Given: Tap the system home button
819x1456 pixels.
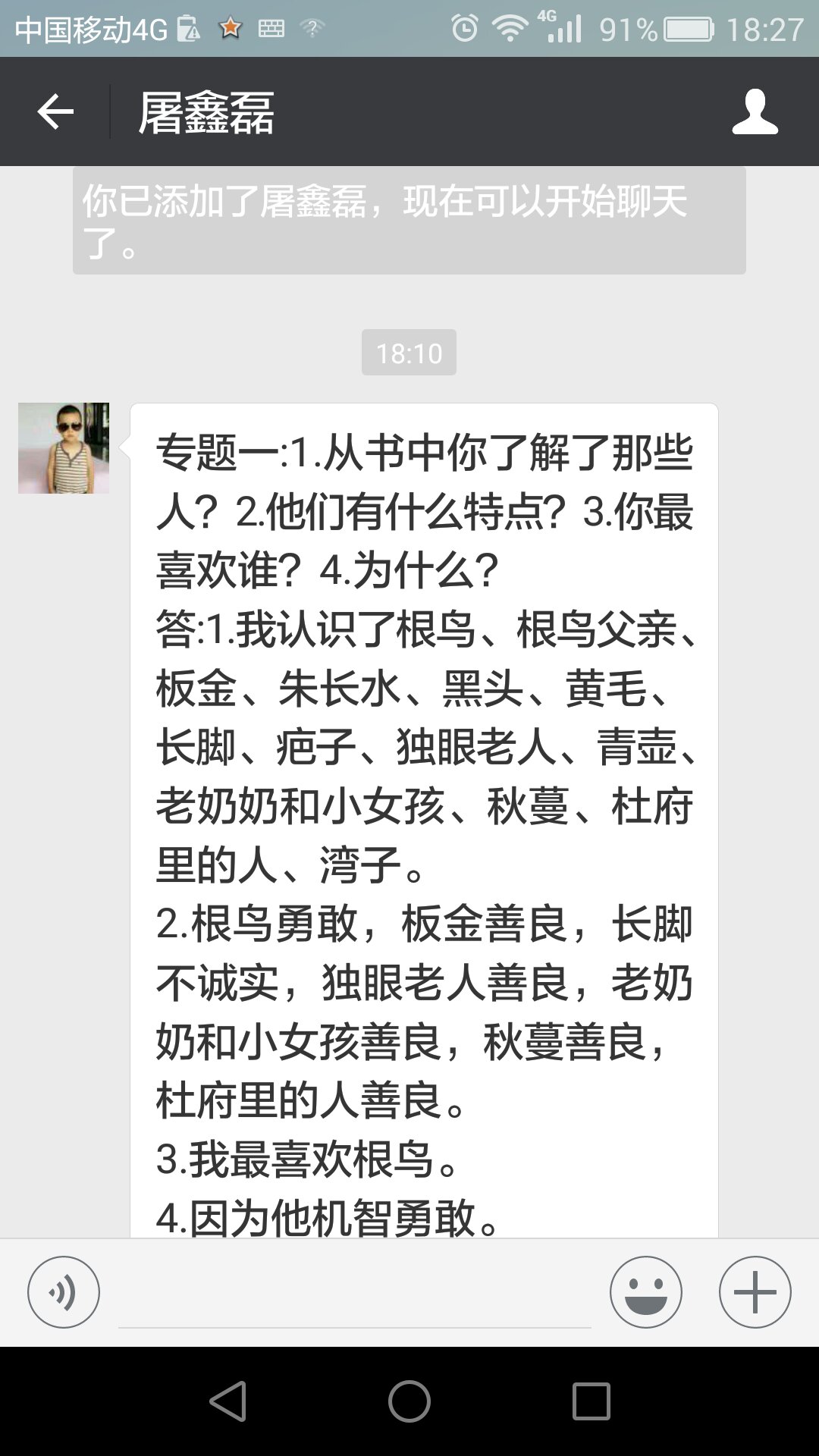Looking at the screenshot, I should 409,1401.
